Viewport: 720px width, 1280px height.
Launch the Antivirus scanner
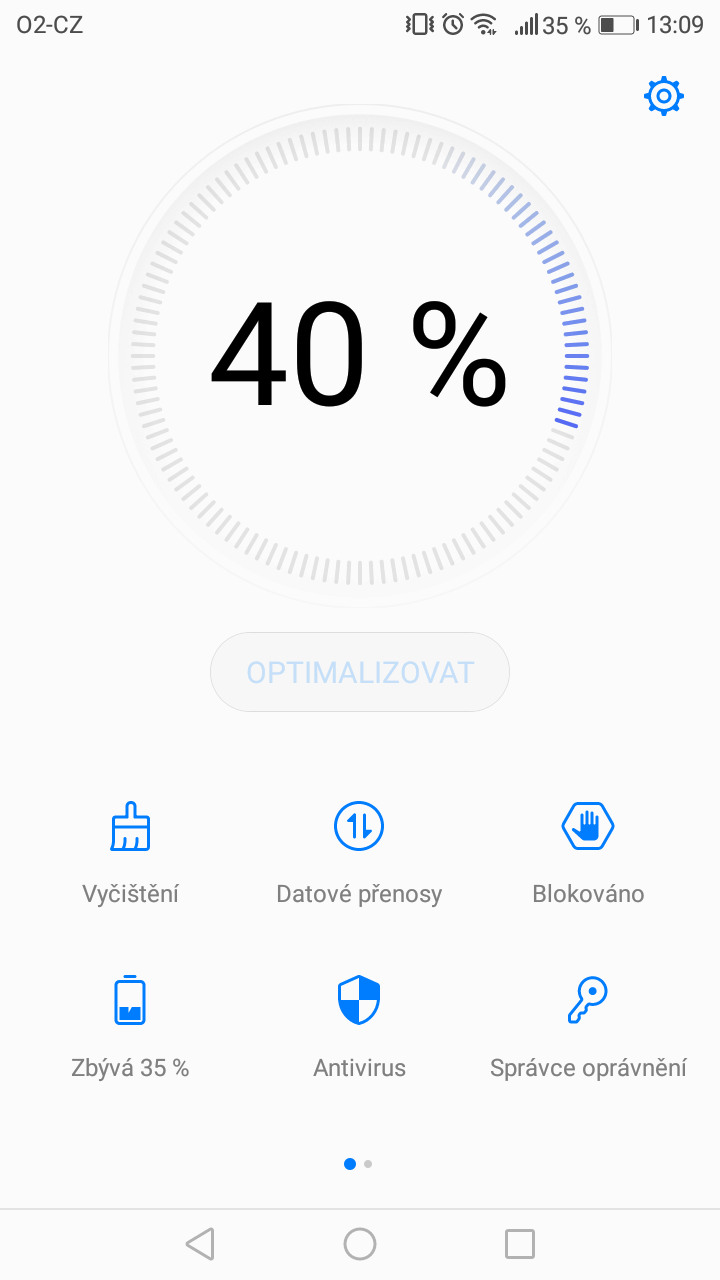tap(359, 1026)
